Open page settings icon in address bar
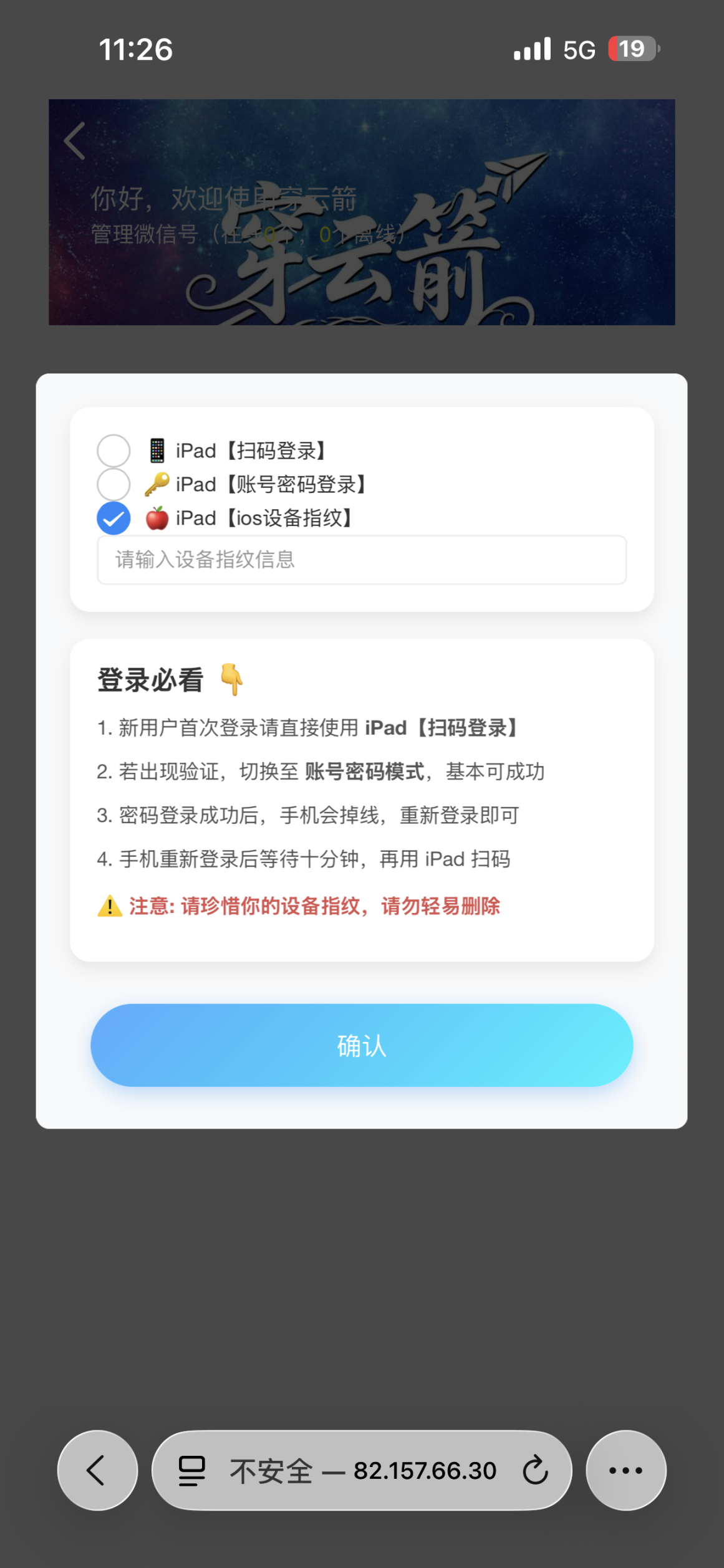 click(x=191, y=1470)
